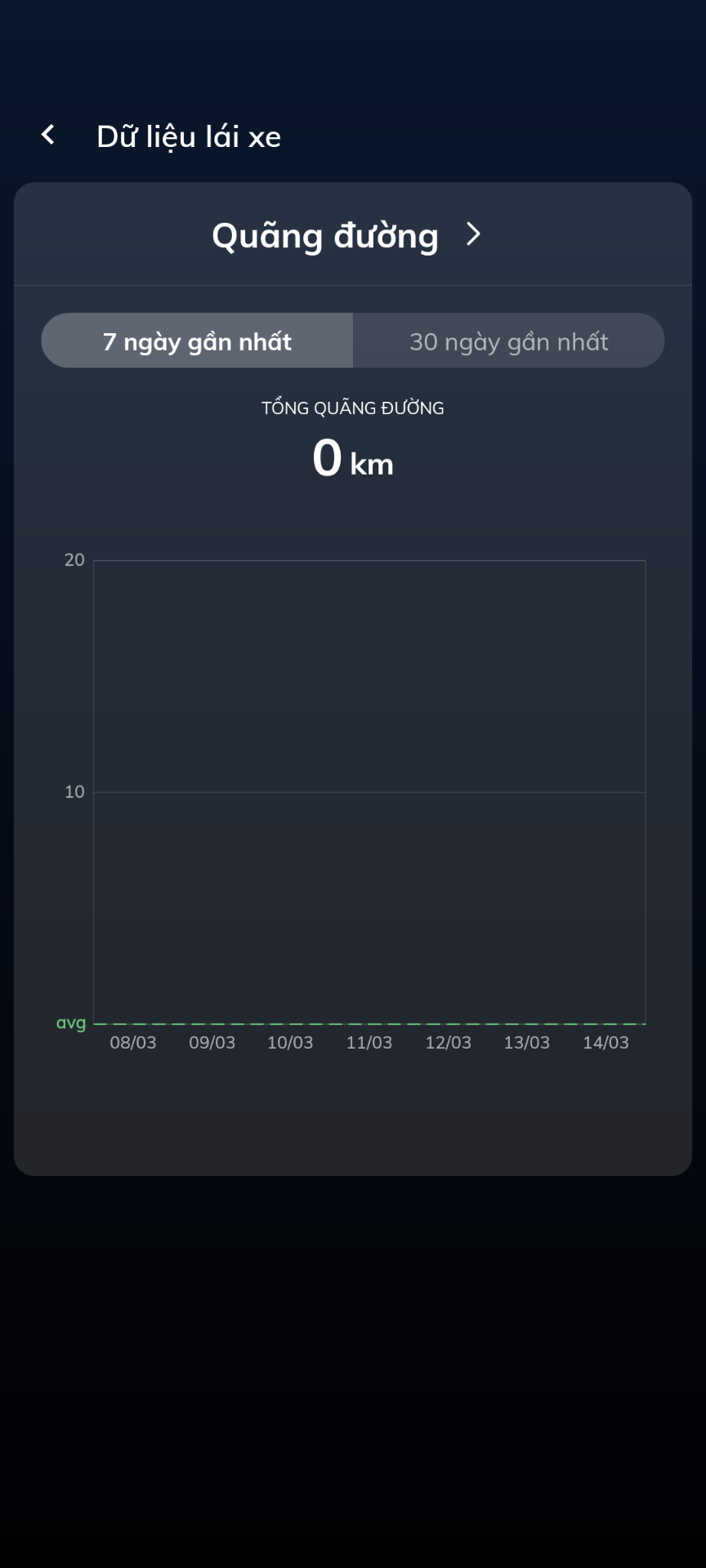Tap the 11/03 label on the chart axis

369,1042
